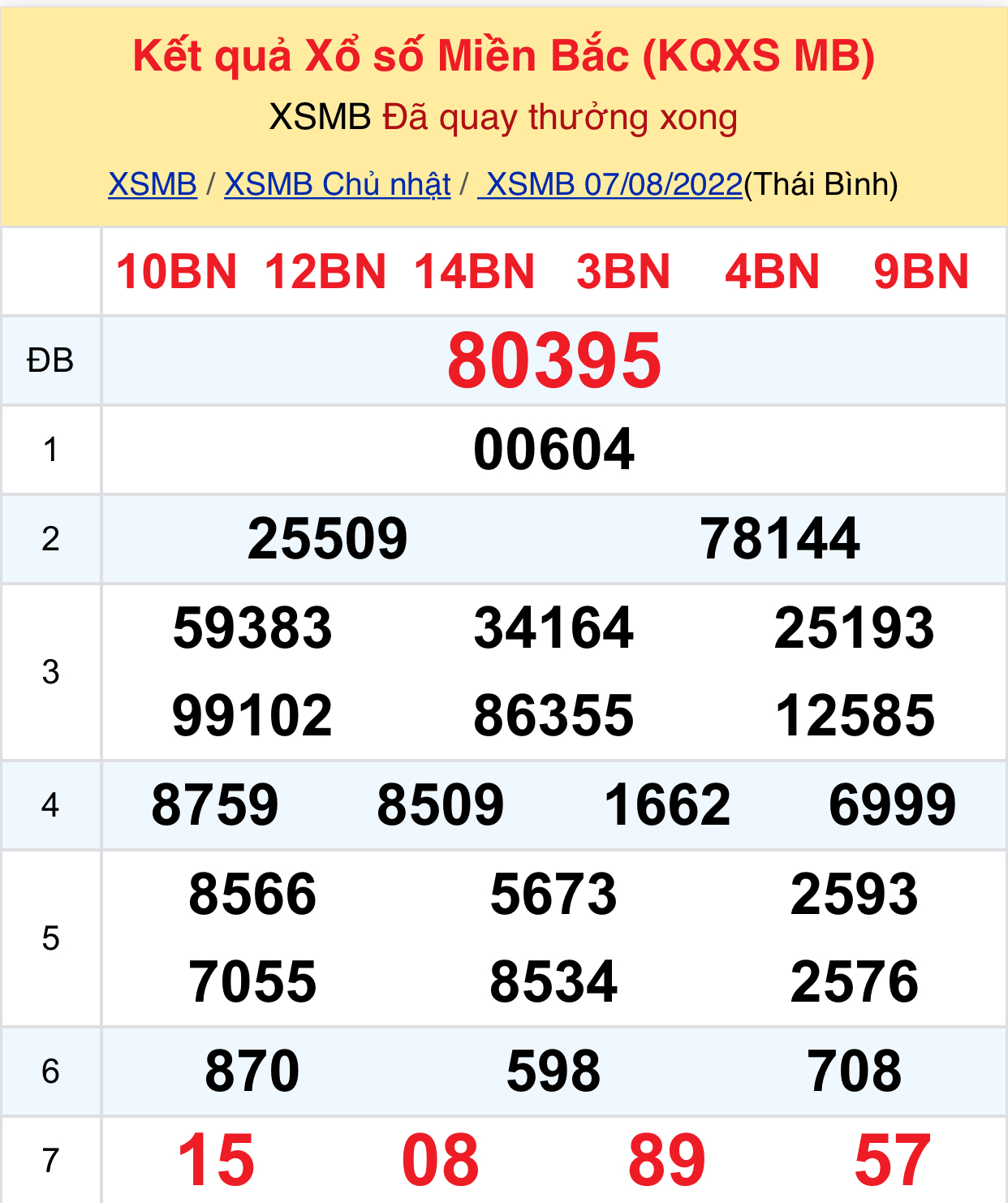
Task: Select the 12BN ticket code
Action: coord(324,272)
